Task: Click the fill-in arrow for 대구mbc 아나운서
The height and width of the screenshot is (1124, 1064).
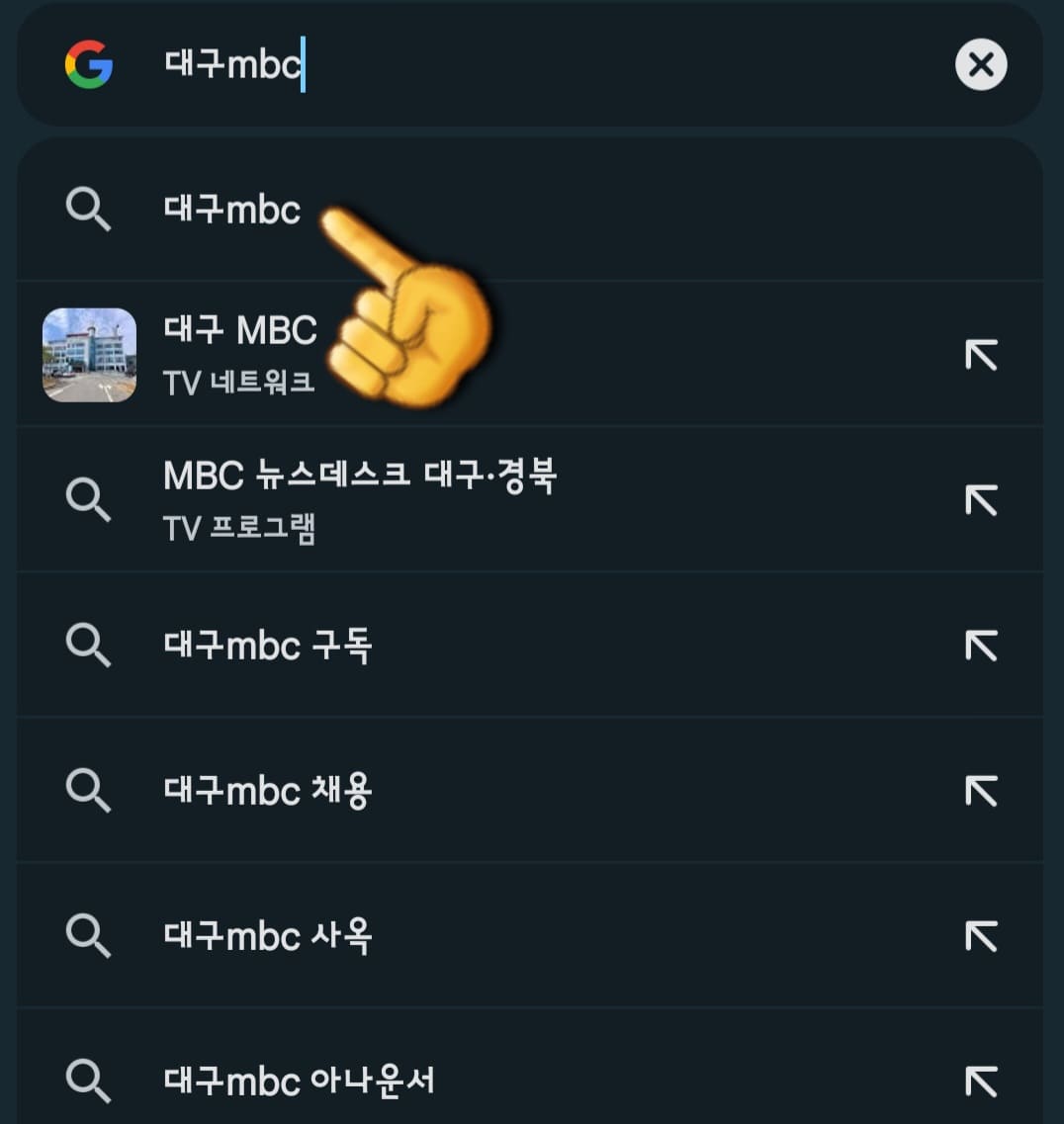Action: point(980,1080)
